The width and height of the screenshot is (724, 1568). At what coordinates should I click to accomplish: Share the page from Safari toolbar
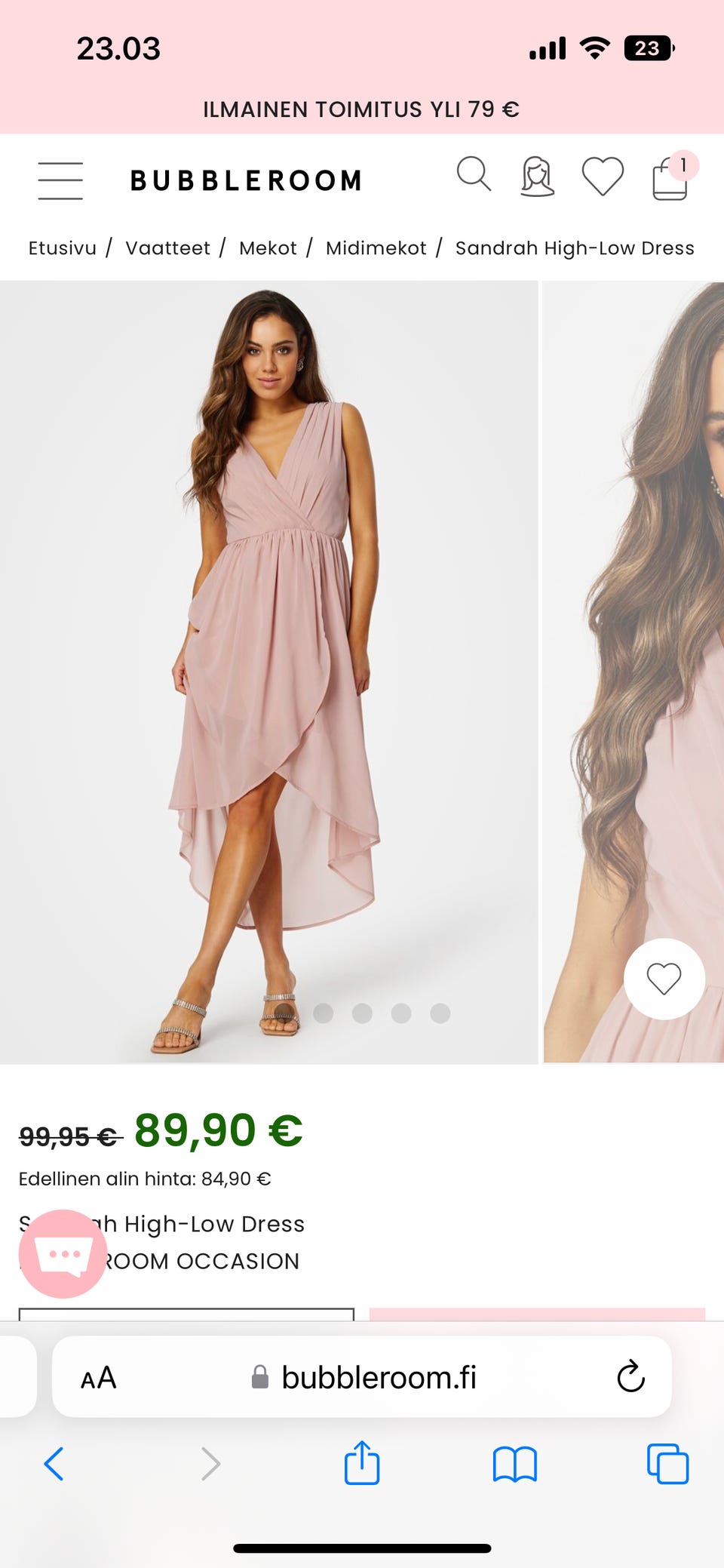pyautogui.click(x=362, y=1462)
